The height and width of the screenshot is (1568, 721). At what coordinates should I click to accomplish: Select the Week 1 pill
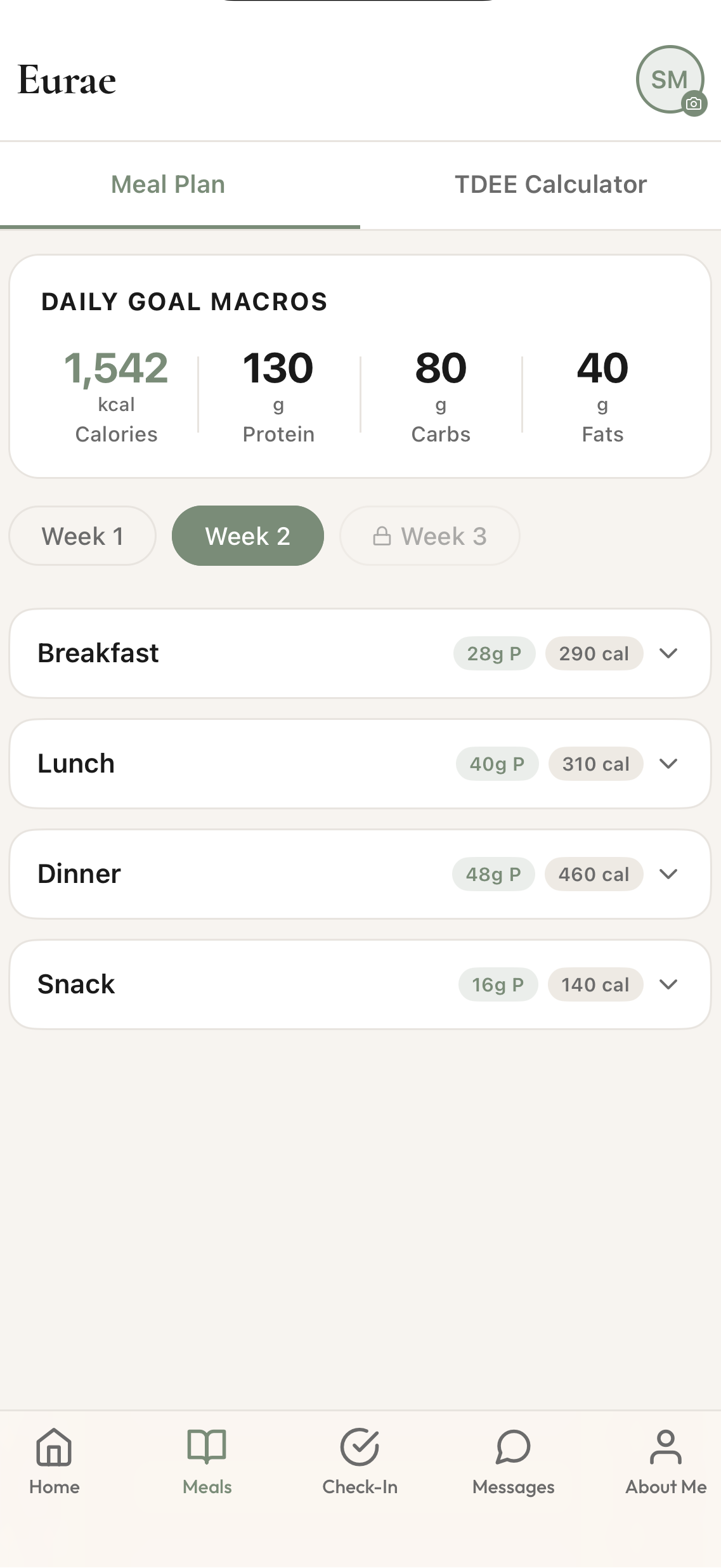click(82, 536)
